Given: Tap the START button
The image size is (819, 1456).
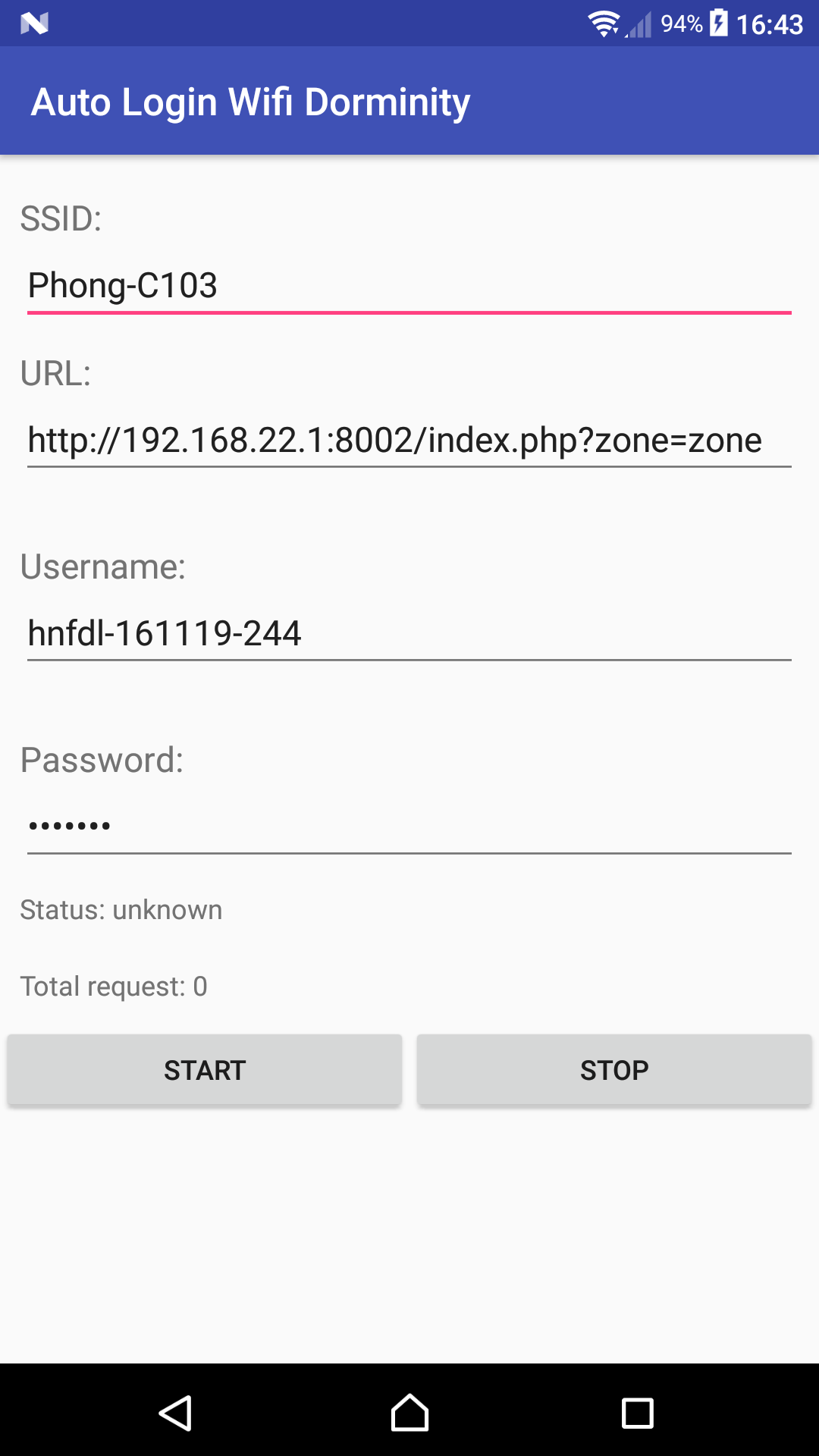Looking at the screenshot, I should pyautogui.click(x=205, y=1070).
